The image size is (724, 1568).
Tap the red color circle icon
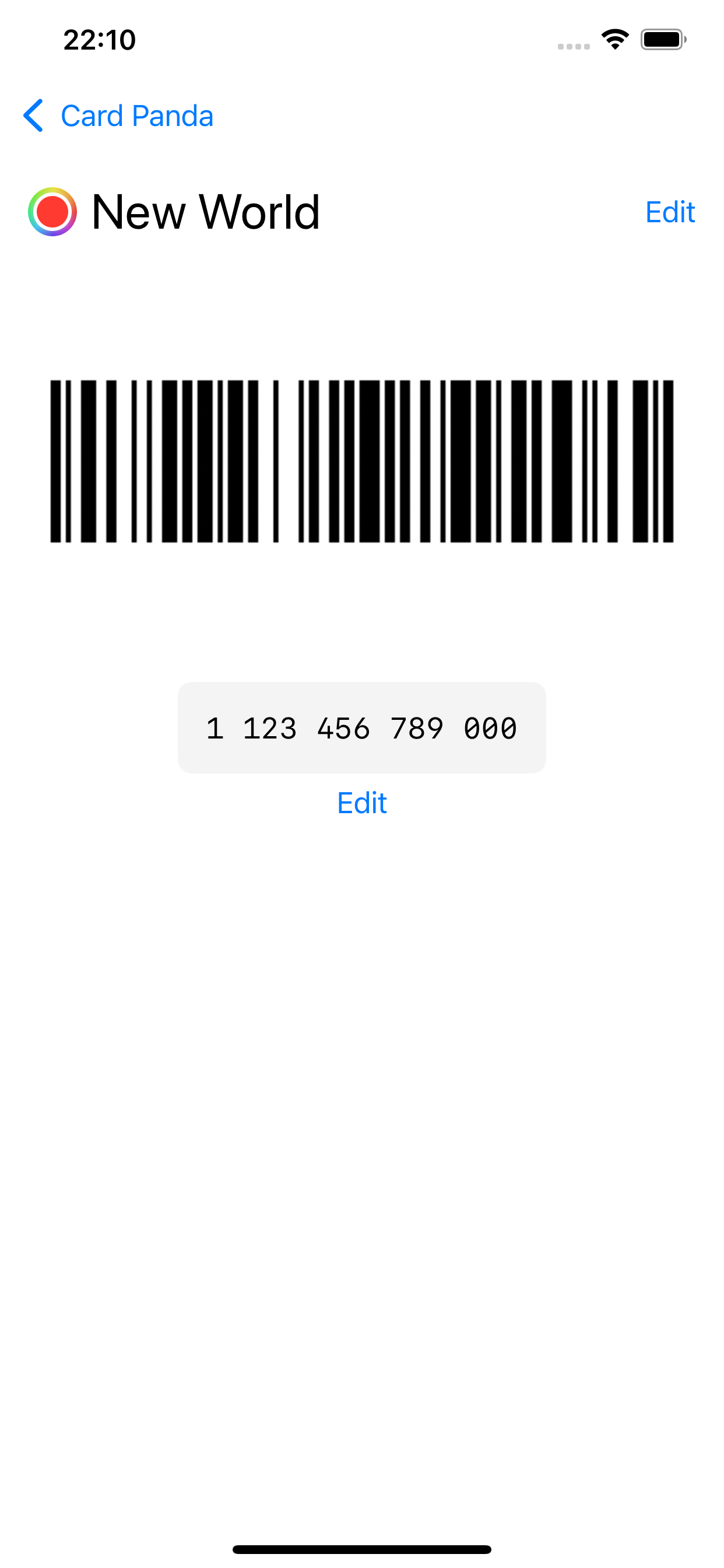(x=52, y=212)
